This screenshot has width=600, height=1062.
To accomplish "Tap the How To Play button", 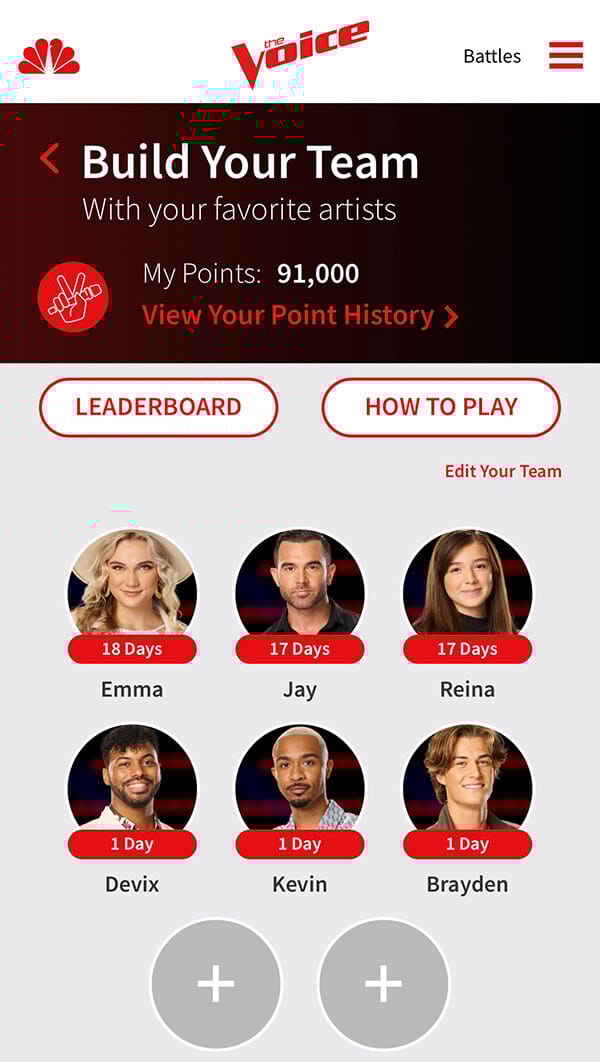I will click(441, 407).
